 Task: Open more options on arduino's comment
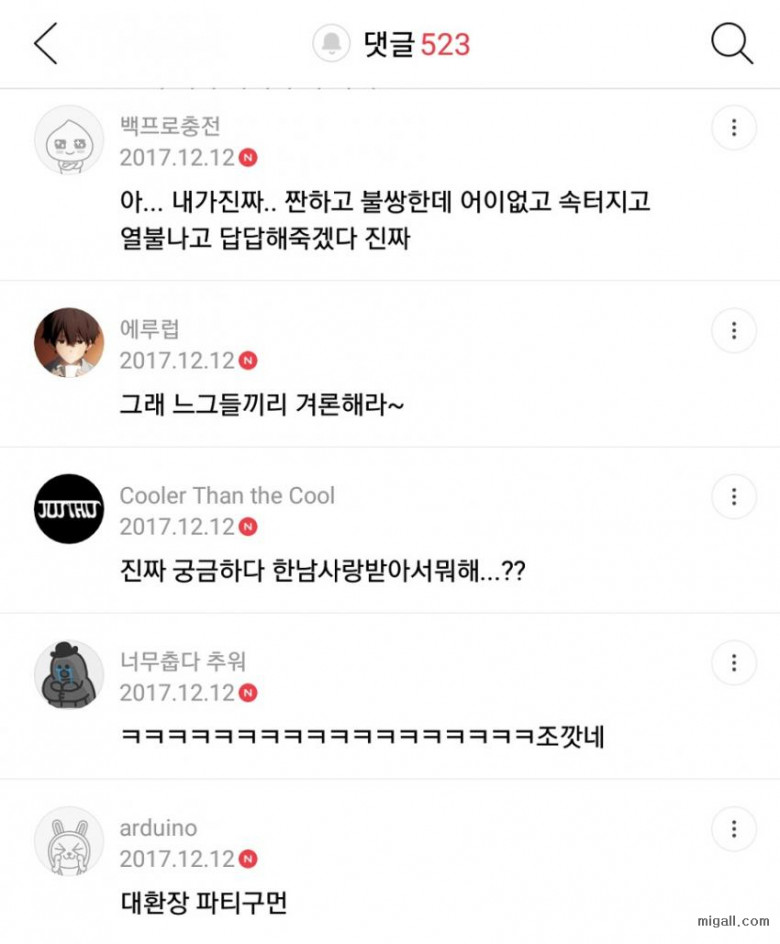click(x=734, y=829)
